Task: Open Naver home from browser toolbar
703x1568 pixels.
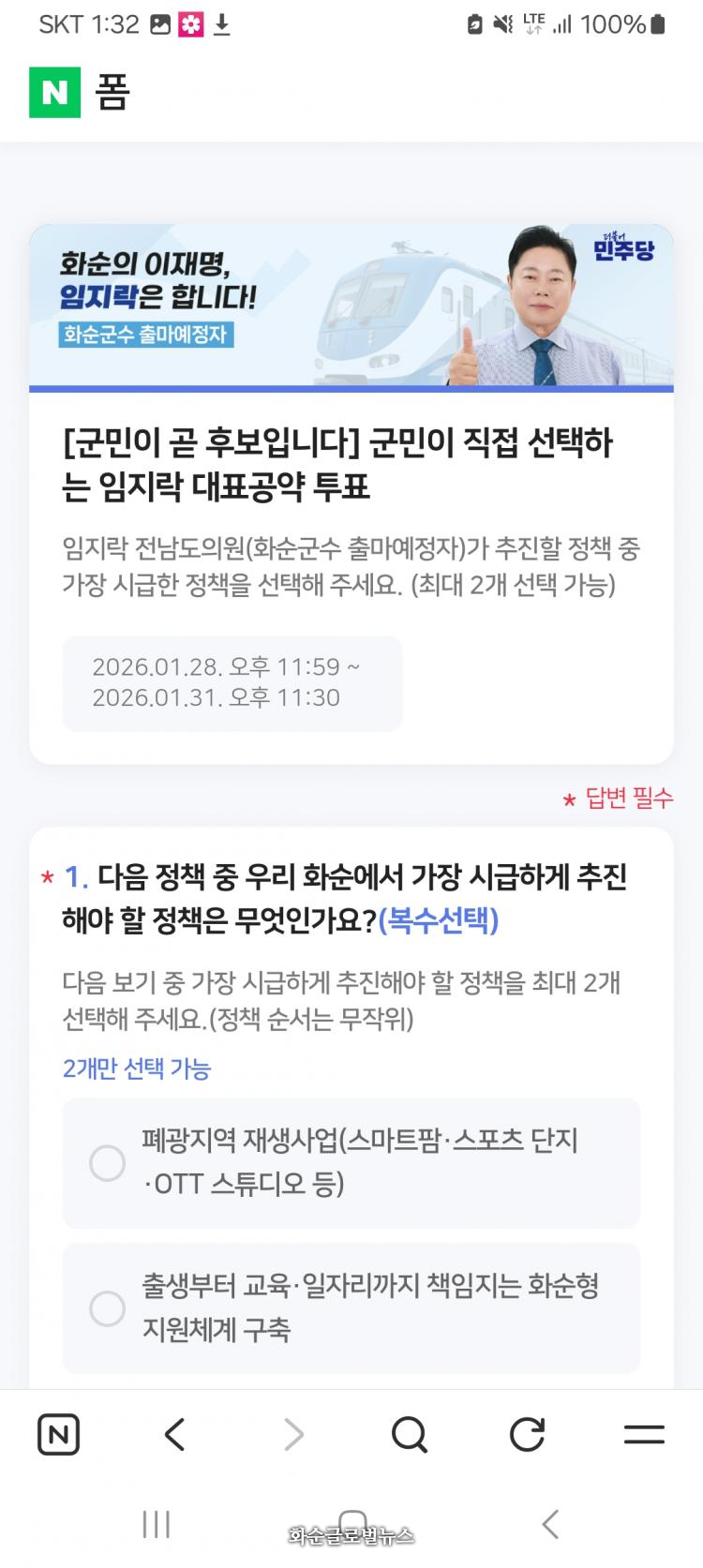Action: (58, 1435)
